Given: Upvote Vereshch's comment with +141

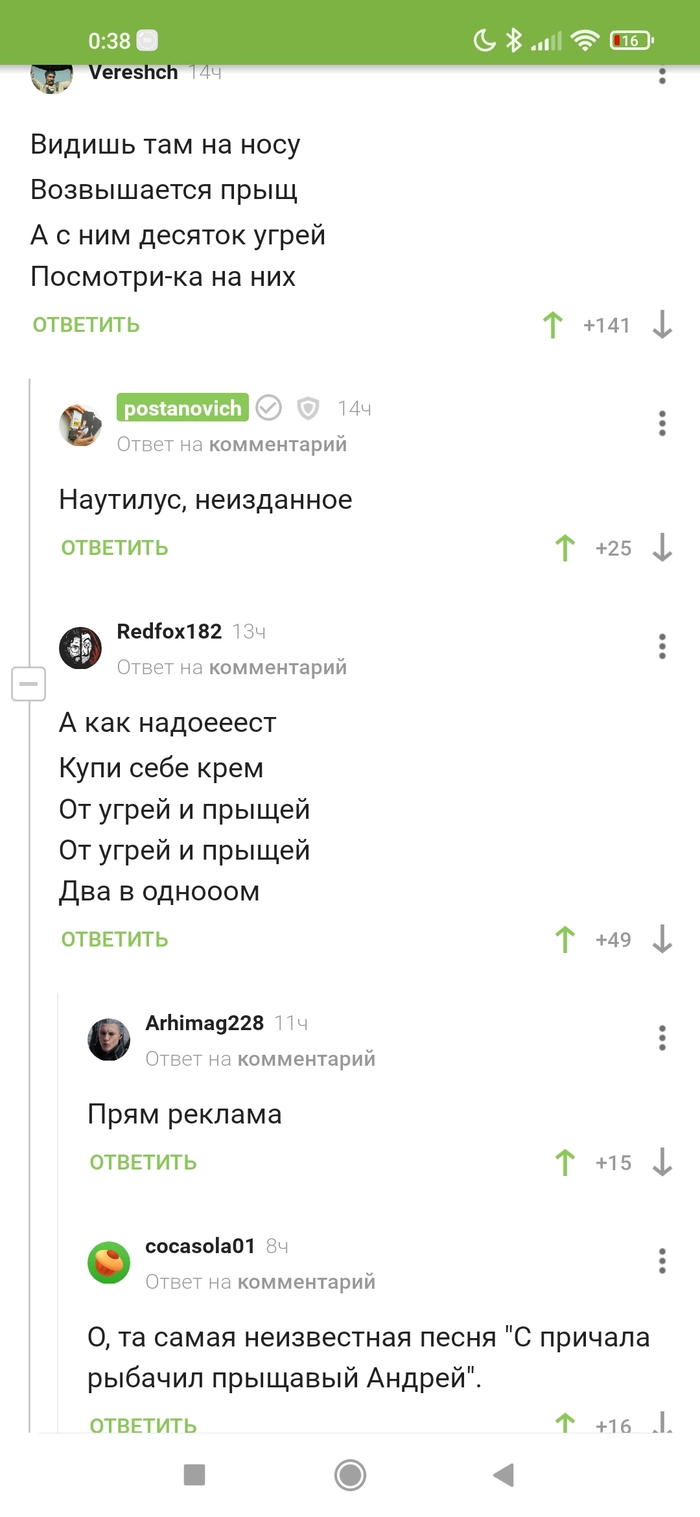Looking at the screenshot, I should click(552, 325).
